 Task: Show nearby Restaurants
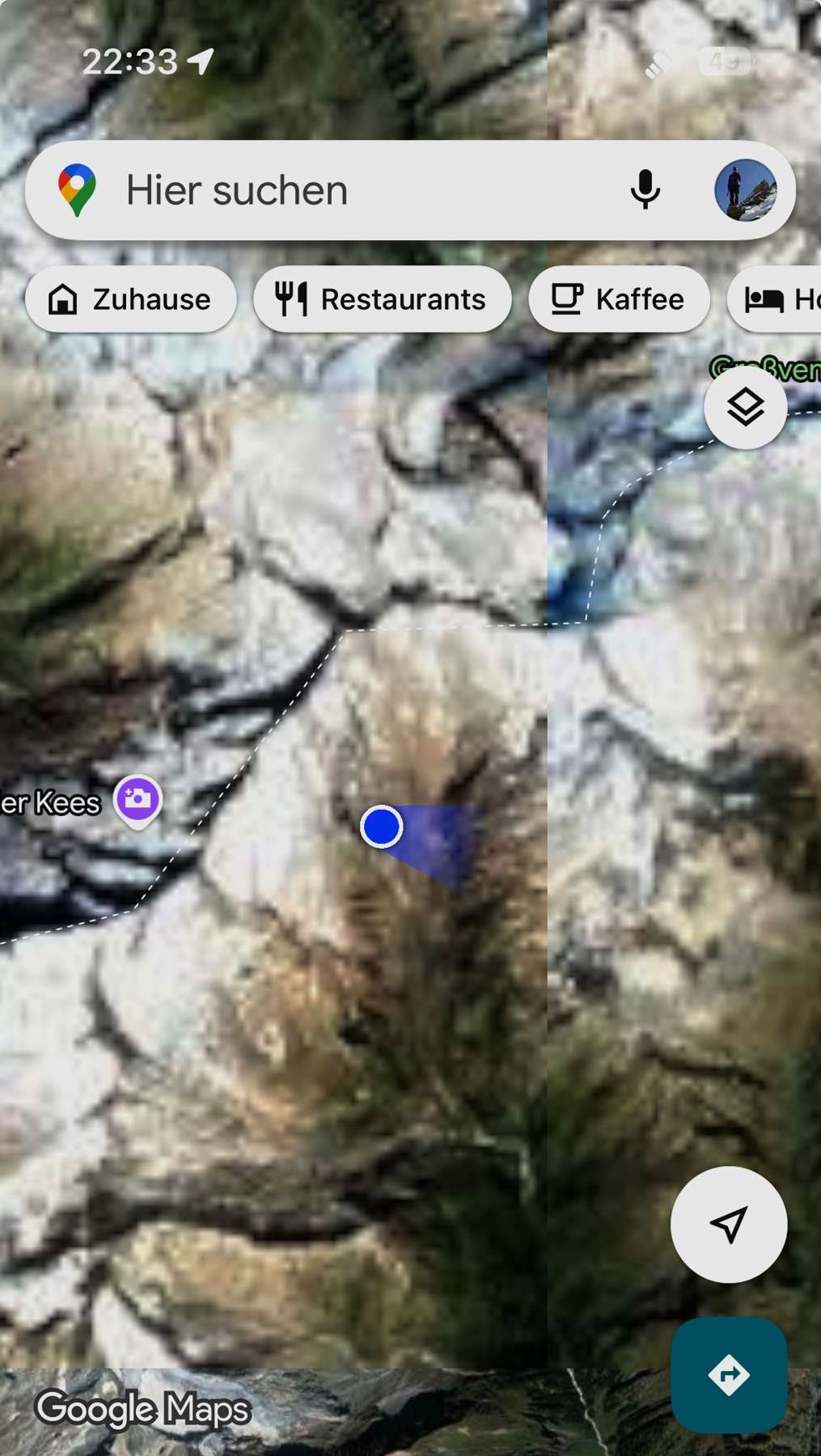click(382, 299)
